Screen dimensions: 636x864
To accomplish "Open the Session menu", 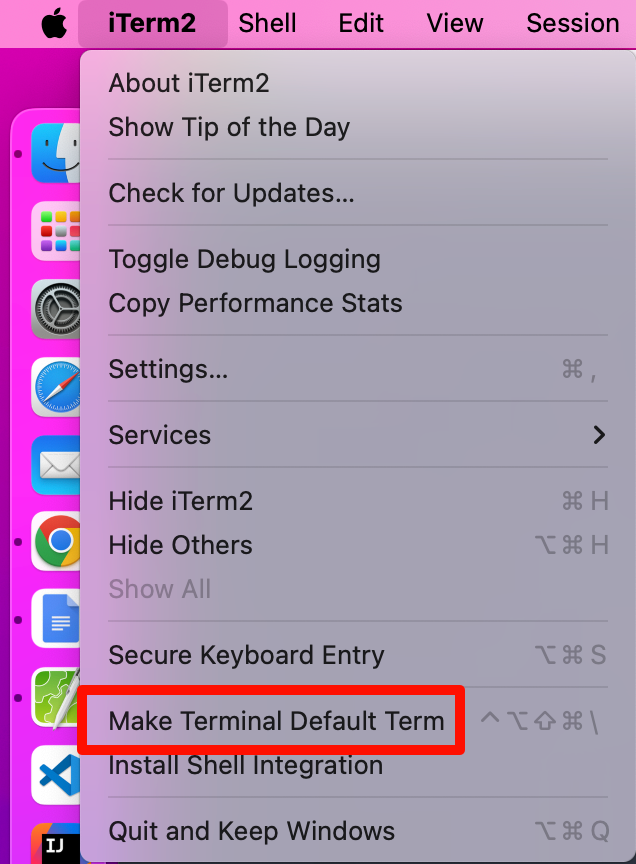I will [x=572, y=23].
